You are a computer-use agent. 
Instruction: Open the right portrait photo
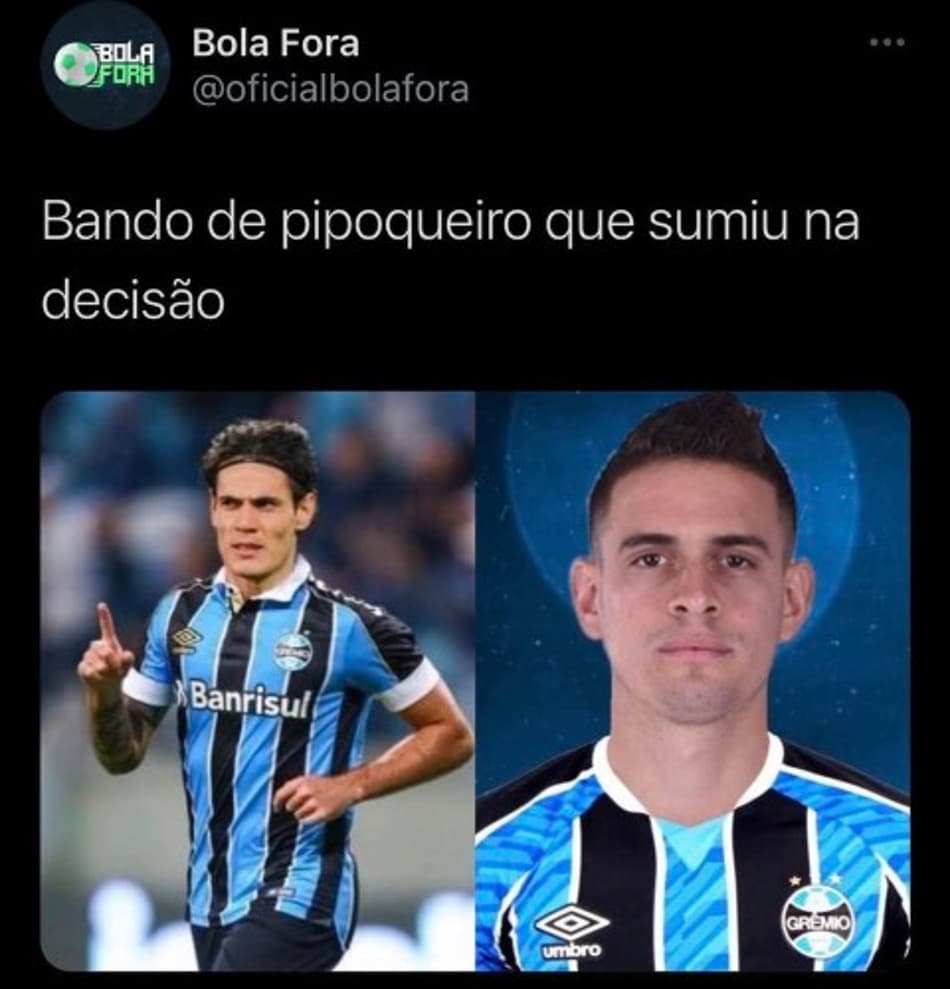click(x=693, y=680)
